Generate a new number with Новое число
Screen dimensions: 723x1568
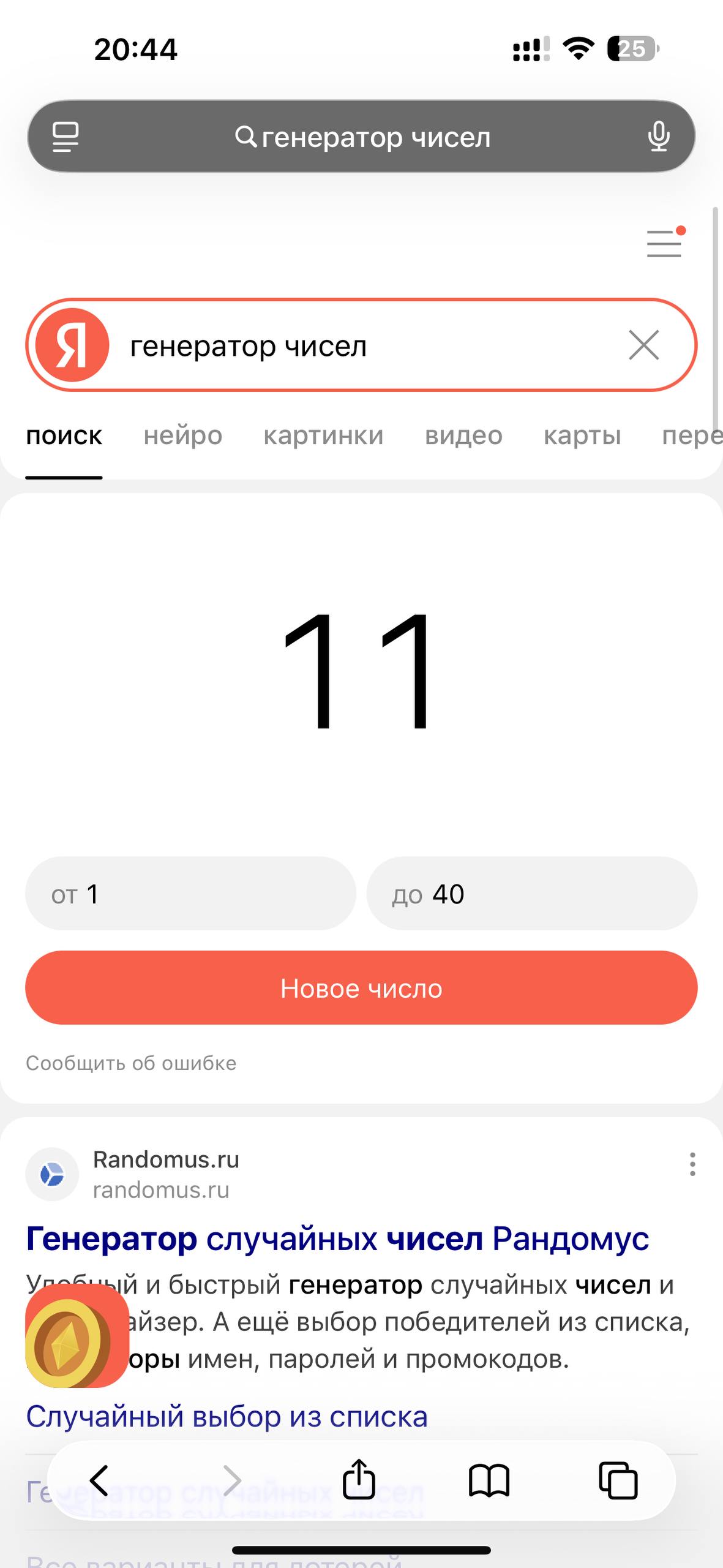tap(361, 988)
